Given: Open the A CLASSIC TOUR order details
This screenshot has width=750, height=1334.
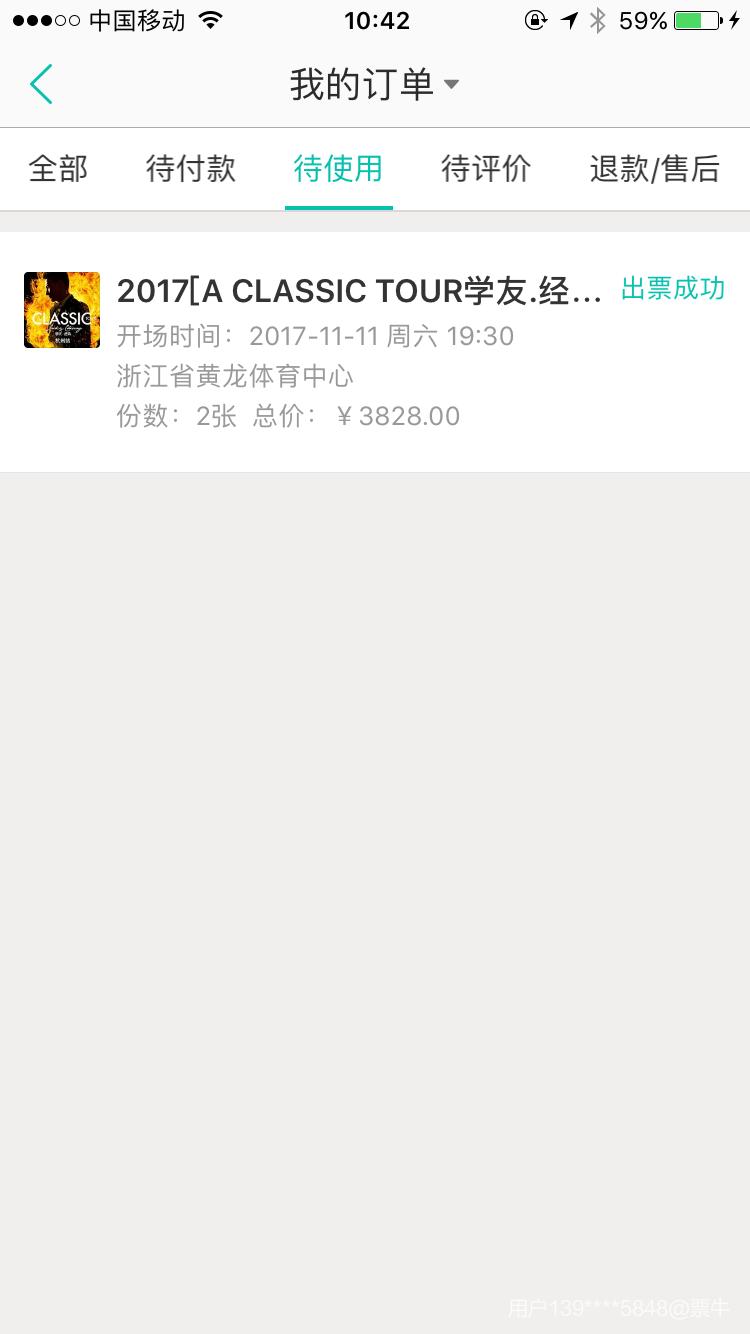Looking at the screenshot, I should pos(360,350).
